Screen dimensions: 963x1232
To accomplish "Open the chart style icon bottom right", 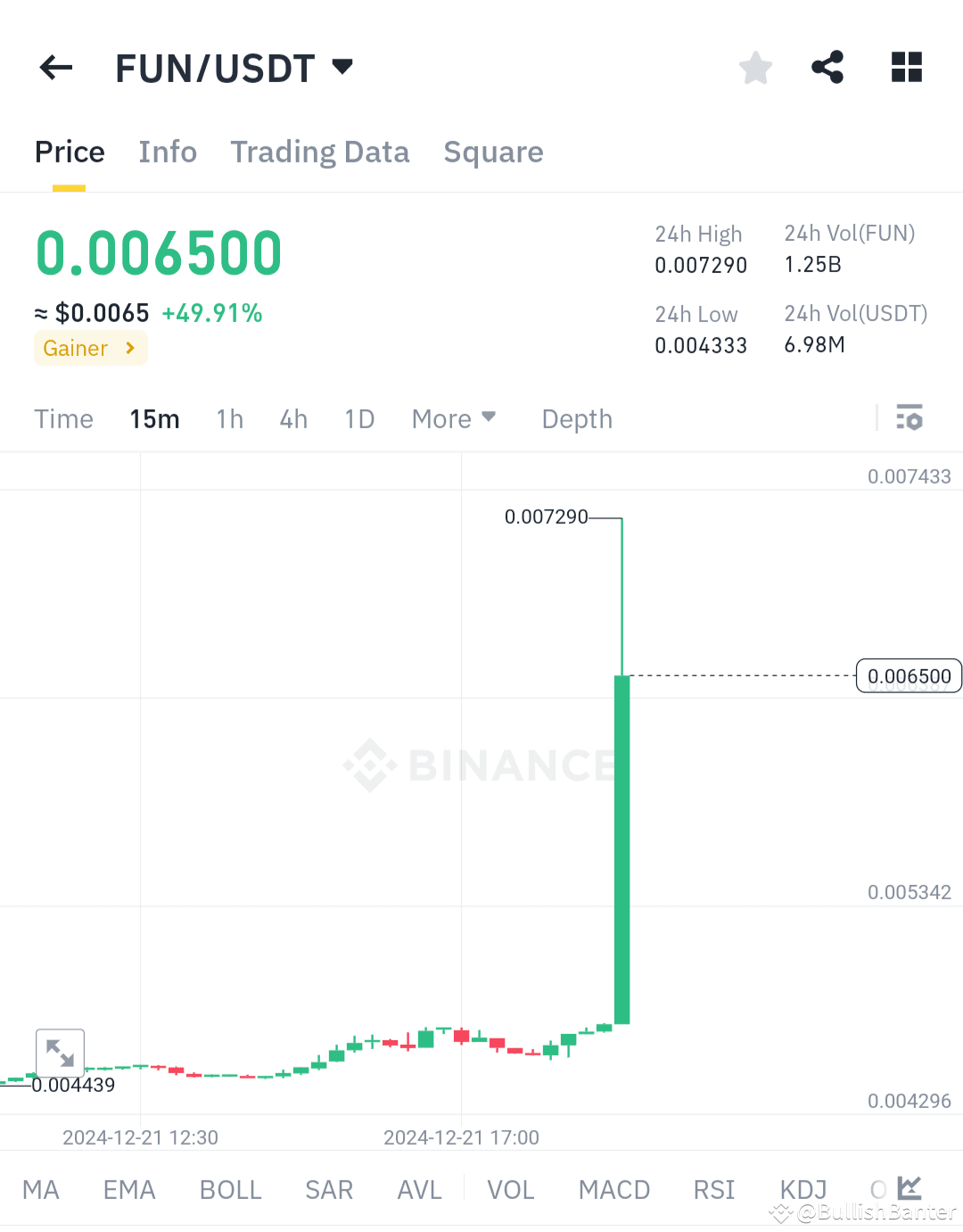I will pyautogui.click(x=909, y=1188).
